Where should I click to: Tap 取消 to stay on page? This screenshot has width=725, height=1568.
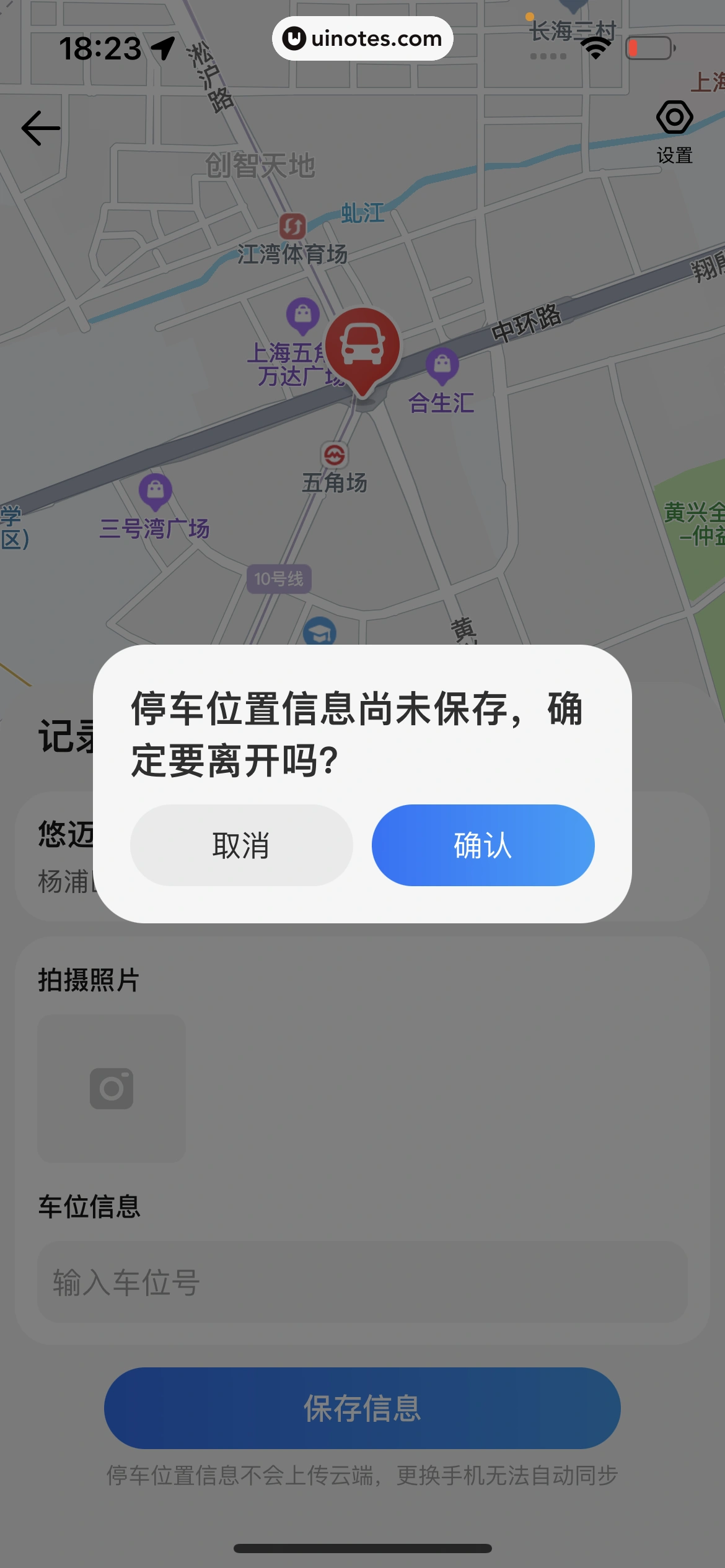point(241,845)
